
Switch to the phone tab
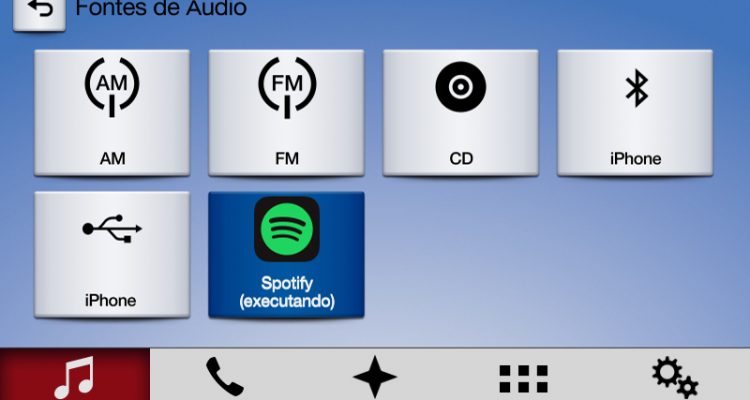coord(225,376)
